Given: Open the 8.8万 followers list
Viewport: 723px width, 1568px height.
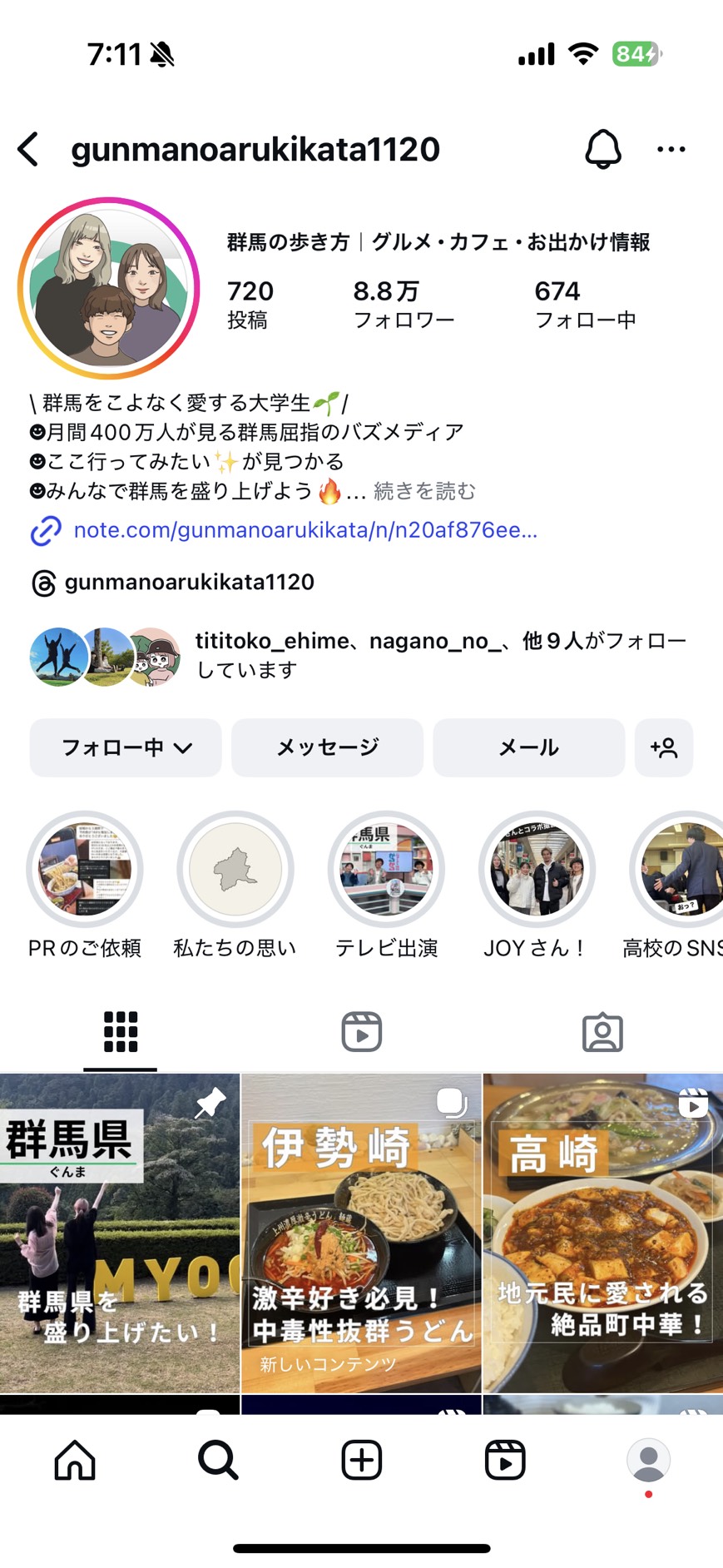Looking at the screenshot, I should (x=404, y=304).
